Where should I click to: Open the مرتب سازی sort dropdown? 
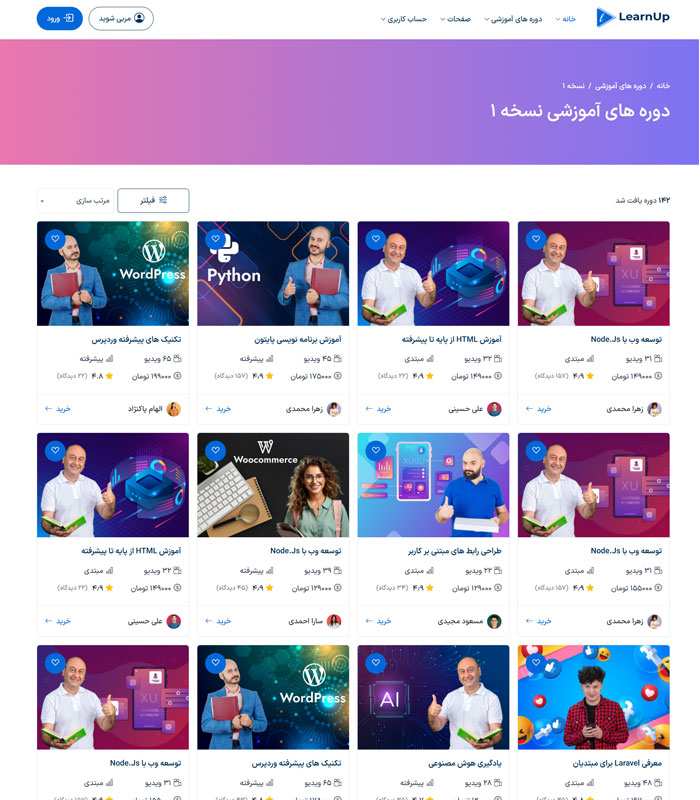[x=76, y=200]
